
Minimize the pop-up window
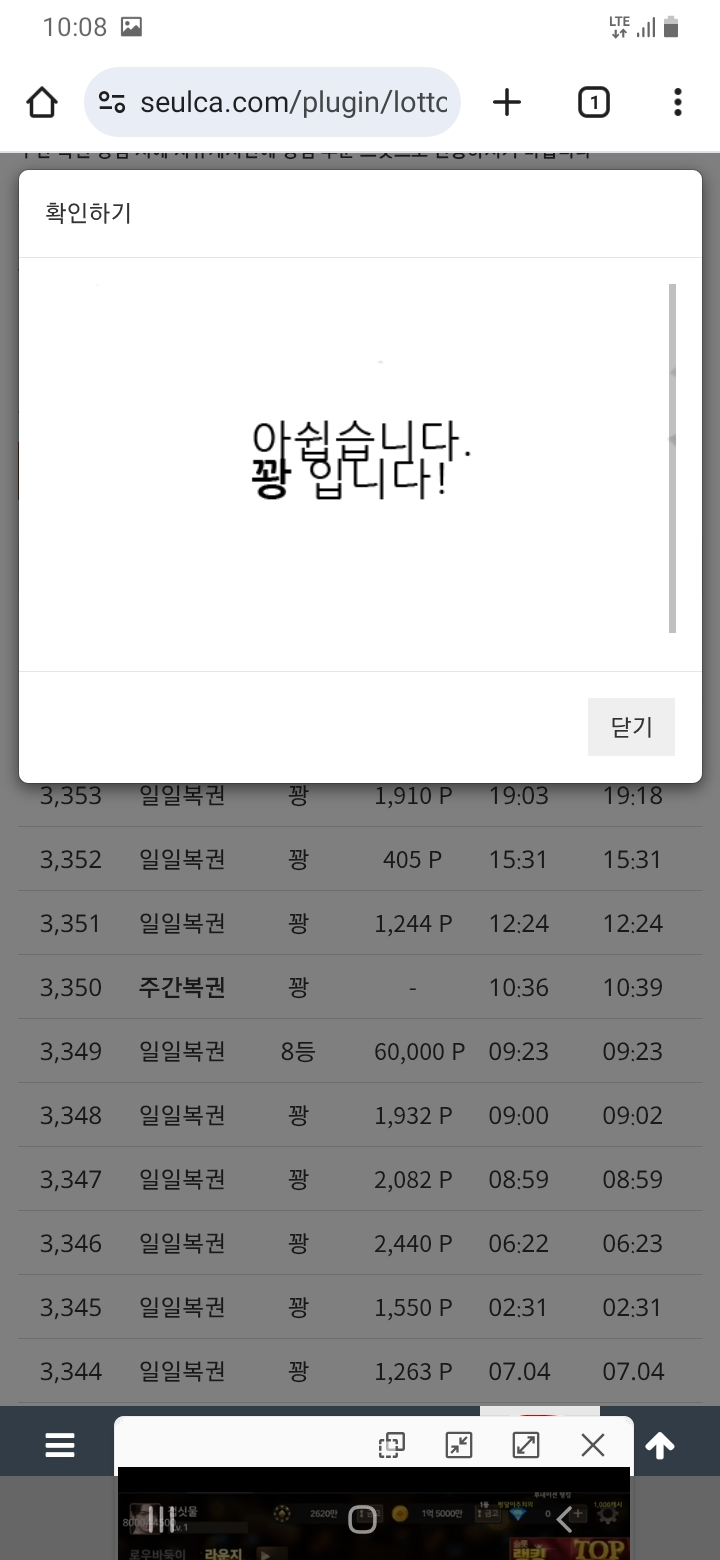pos(458,1444)
